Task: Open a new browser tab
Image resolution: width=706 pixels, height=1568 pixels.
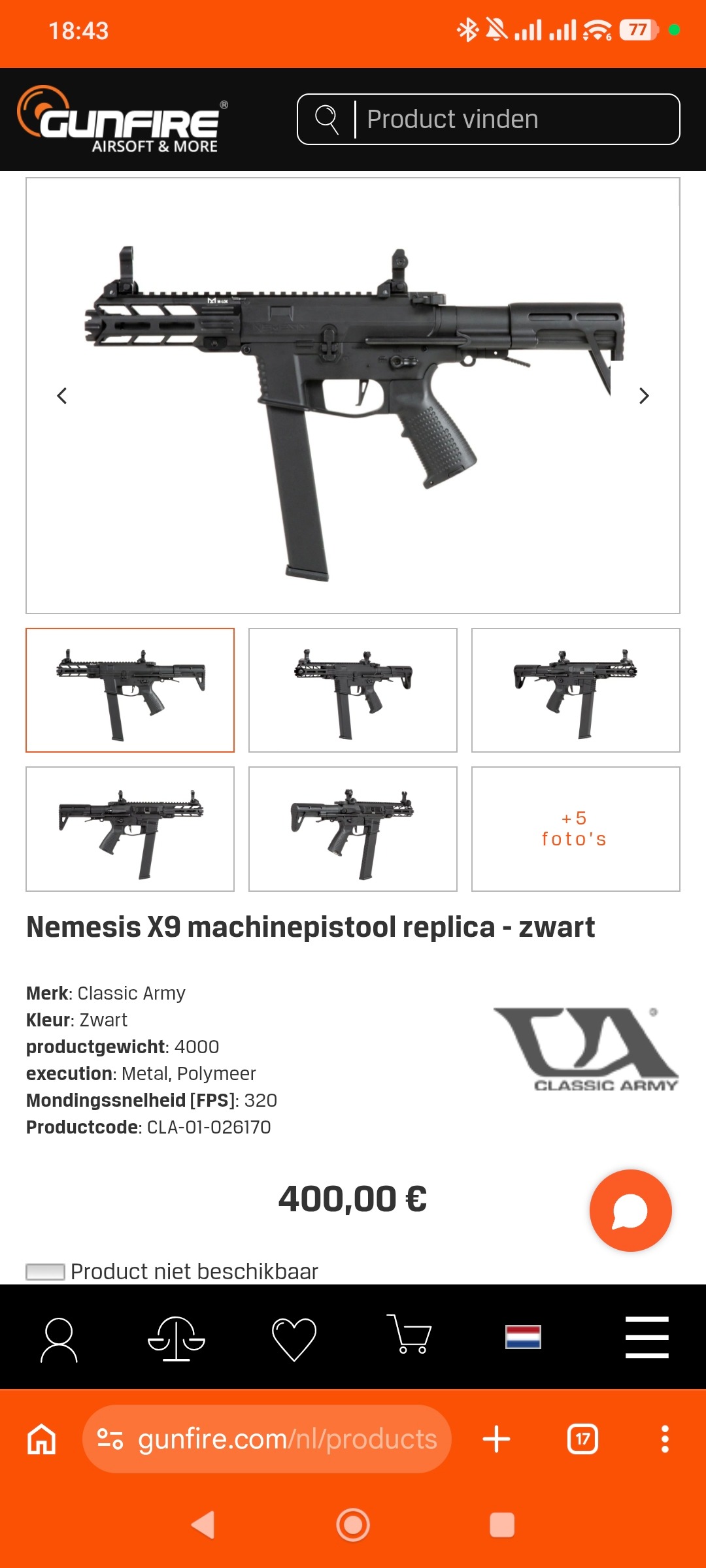Action: point(496,1439)
